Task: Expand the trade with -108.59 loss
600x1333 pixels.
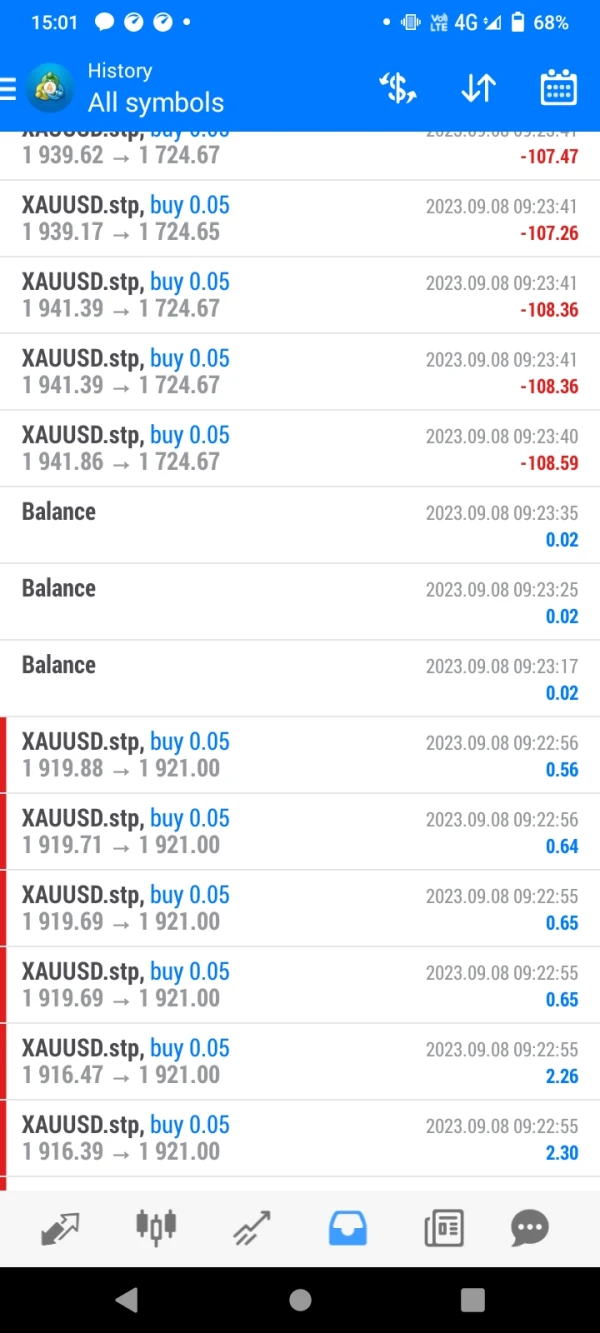Action: pyautogui.click(x=300, y=448)
